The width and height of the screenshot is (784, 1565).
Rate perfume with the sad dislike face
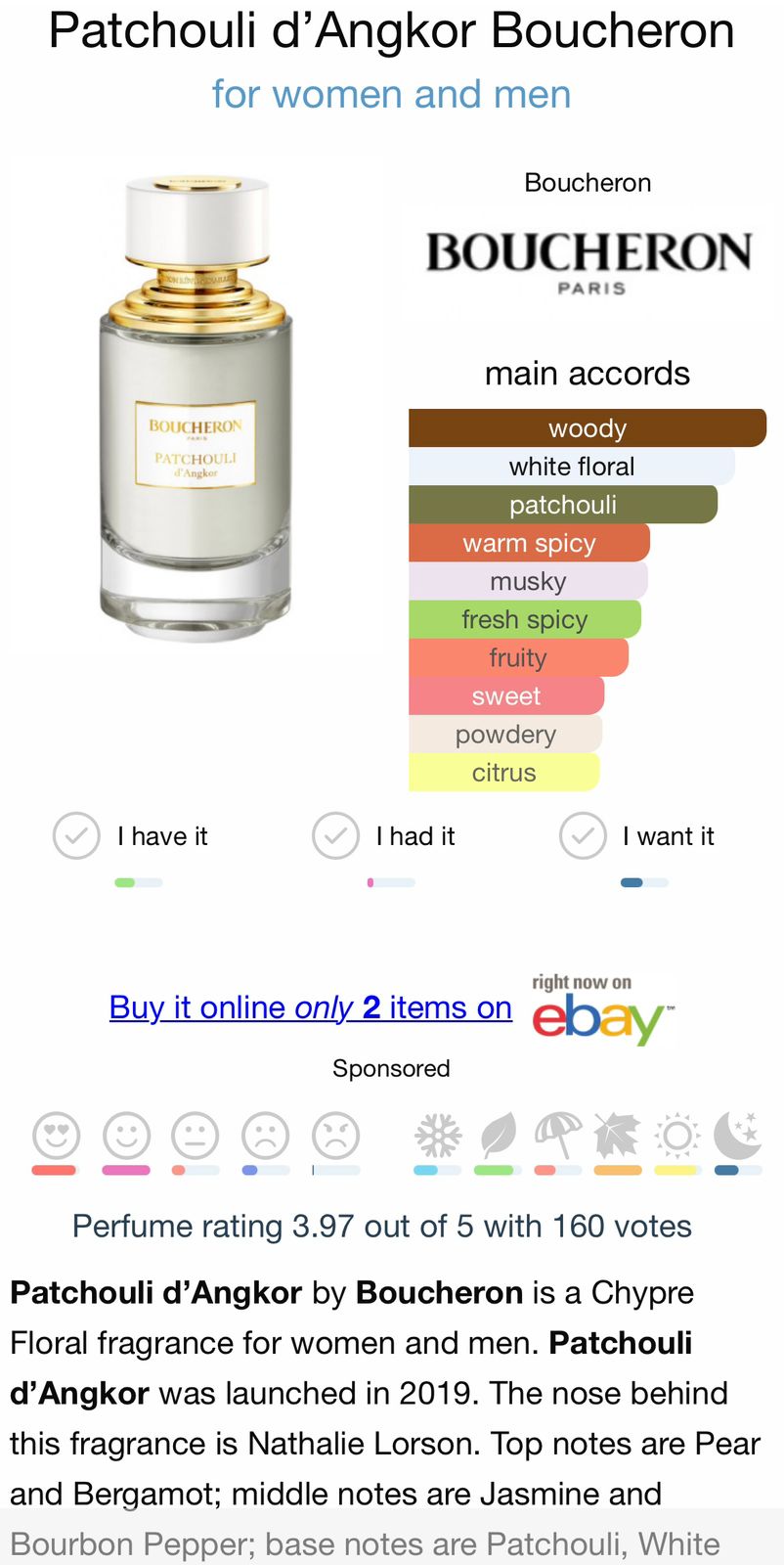(265, 1136)
